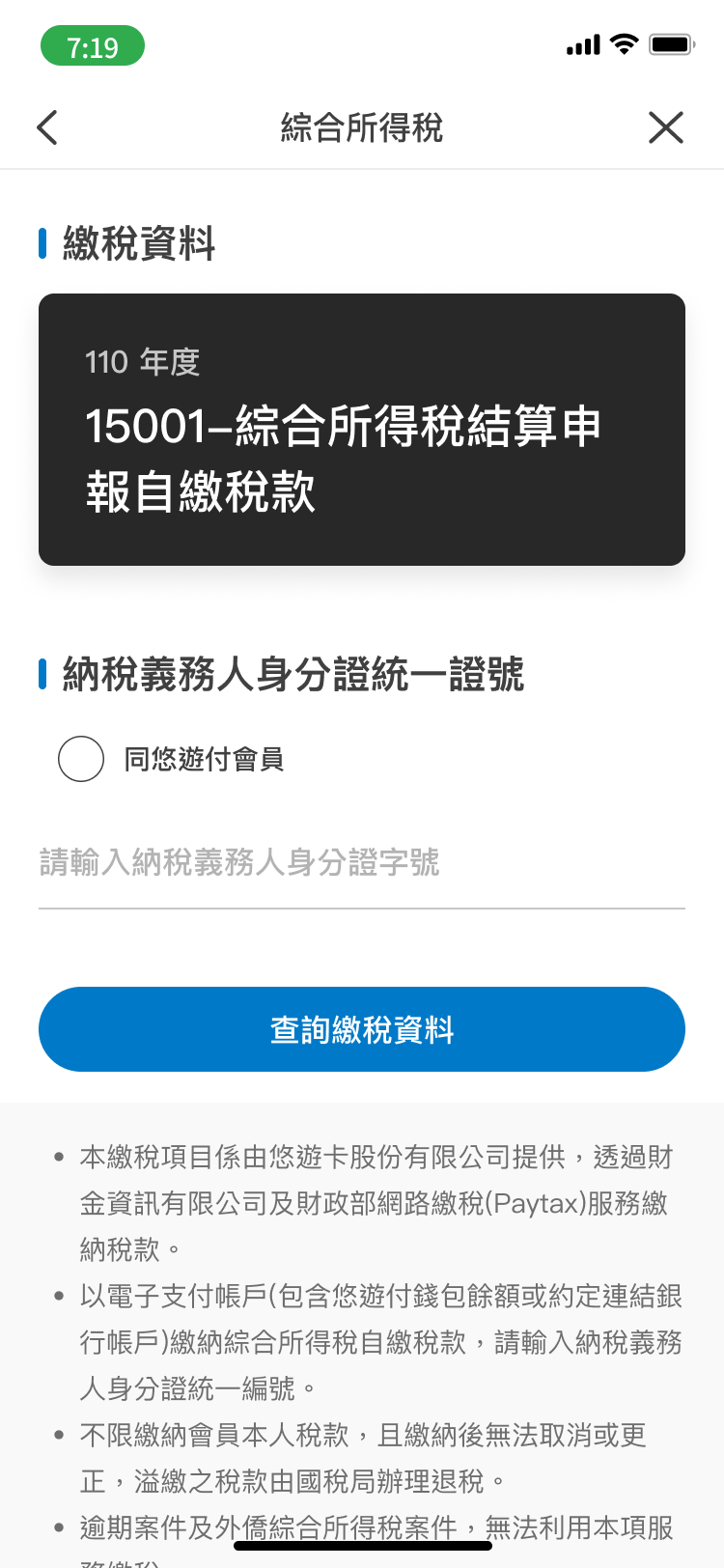Focus the 身分證字號 input field
724x1568 pixels.
click(361, 862)
